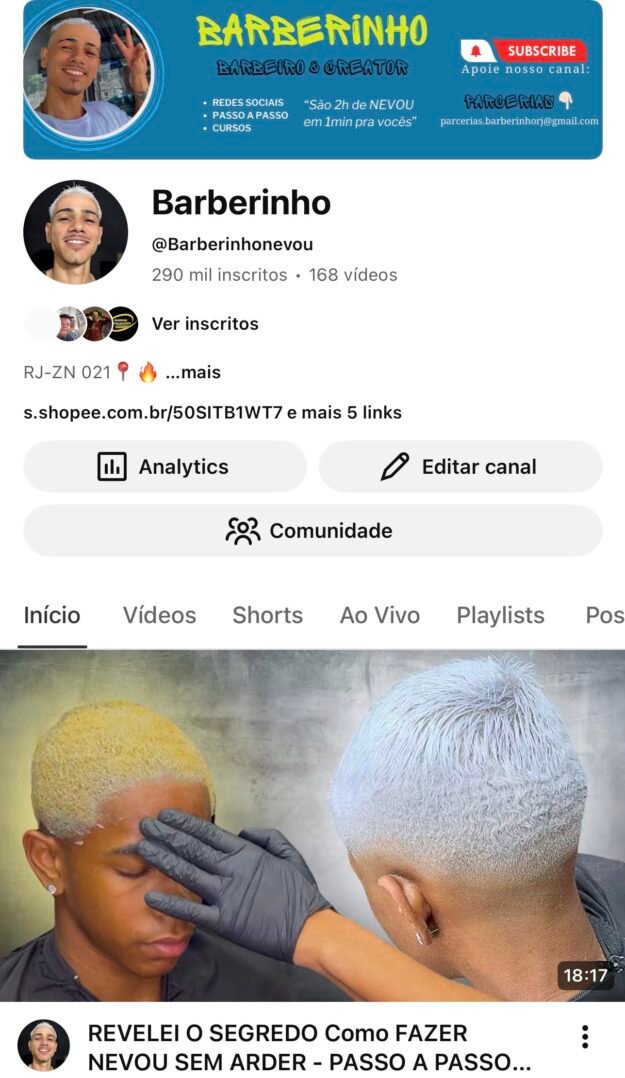Screen dimensions: 625x1078
Task: Open the shopee link and more links
Action: click(212, 412)
